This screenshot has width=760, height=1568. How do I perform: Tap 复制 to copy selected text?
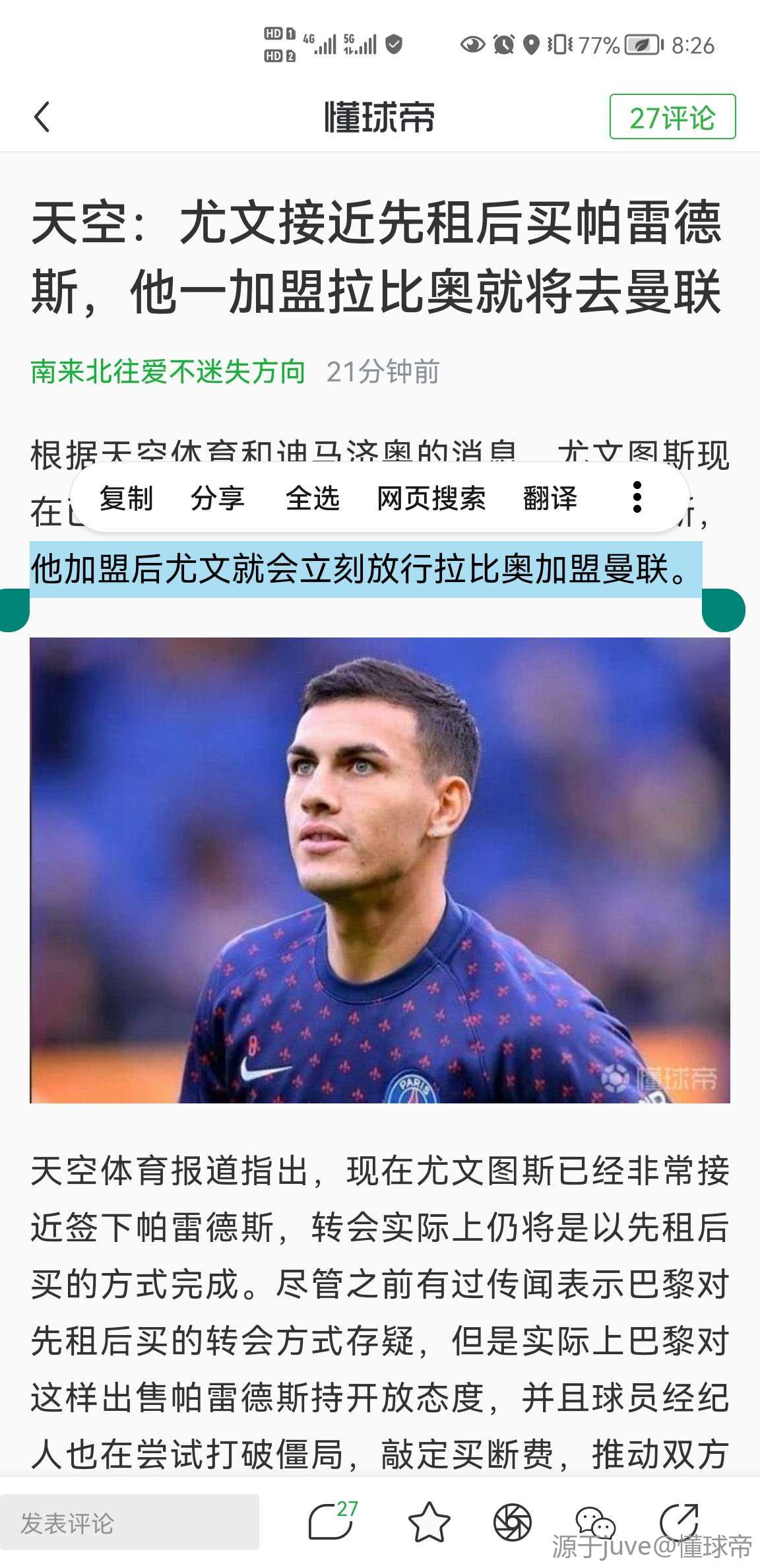tap(126, 498)
